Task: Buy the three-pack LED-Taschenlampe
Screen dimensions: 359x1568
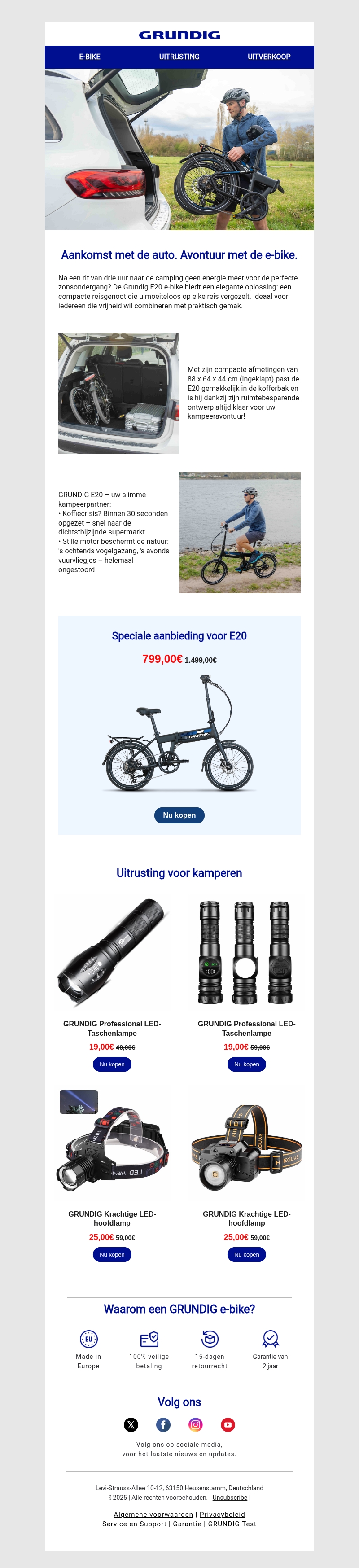Action: (246, 1064)
